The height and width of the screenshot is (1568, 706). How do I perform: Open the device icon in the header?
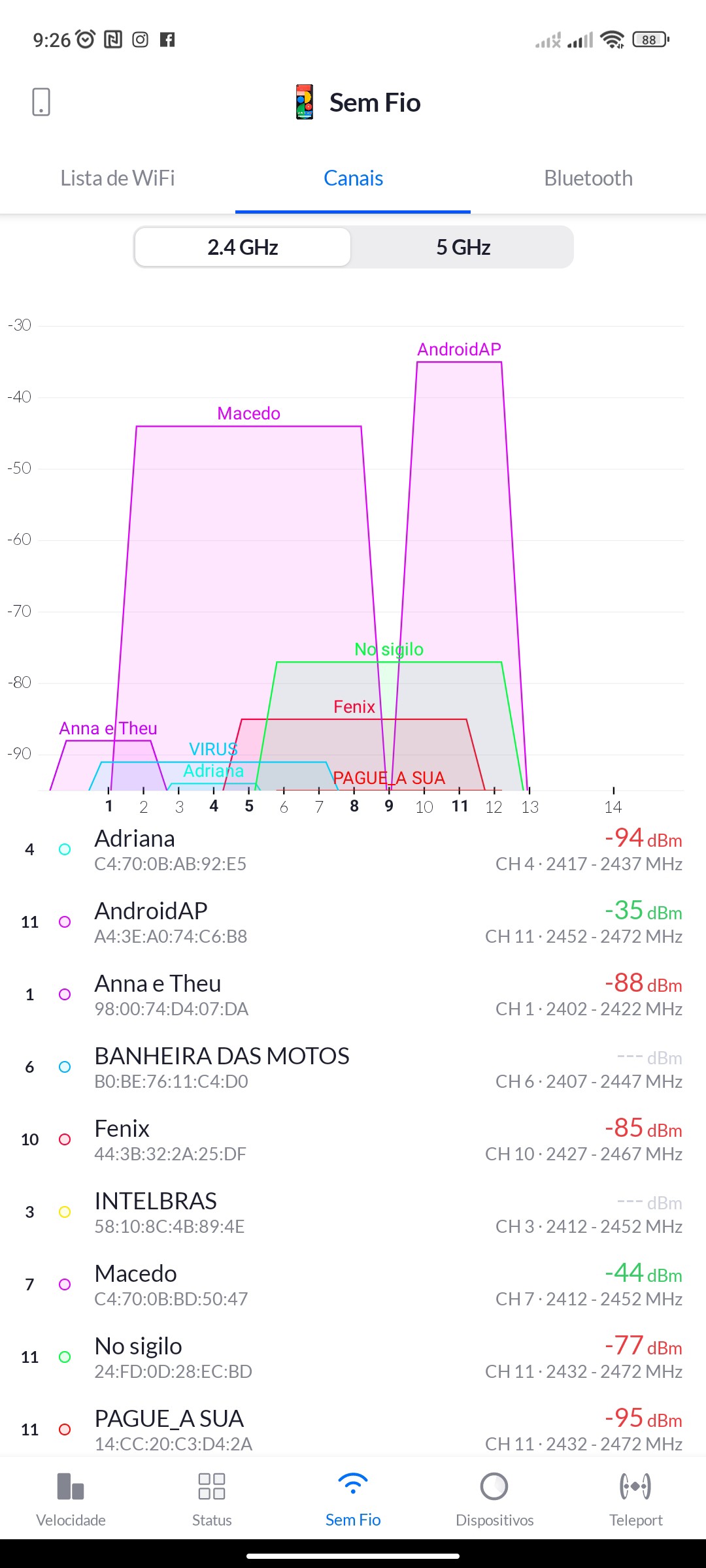pos(41,103)
